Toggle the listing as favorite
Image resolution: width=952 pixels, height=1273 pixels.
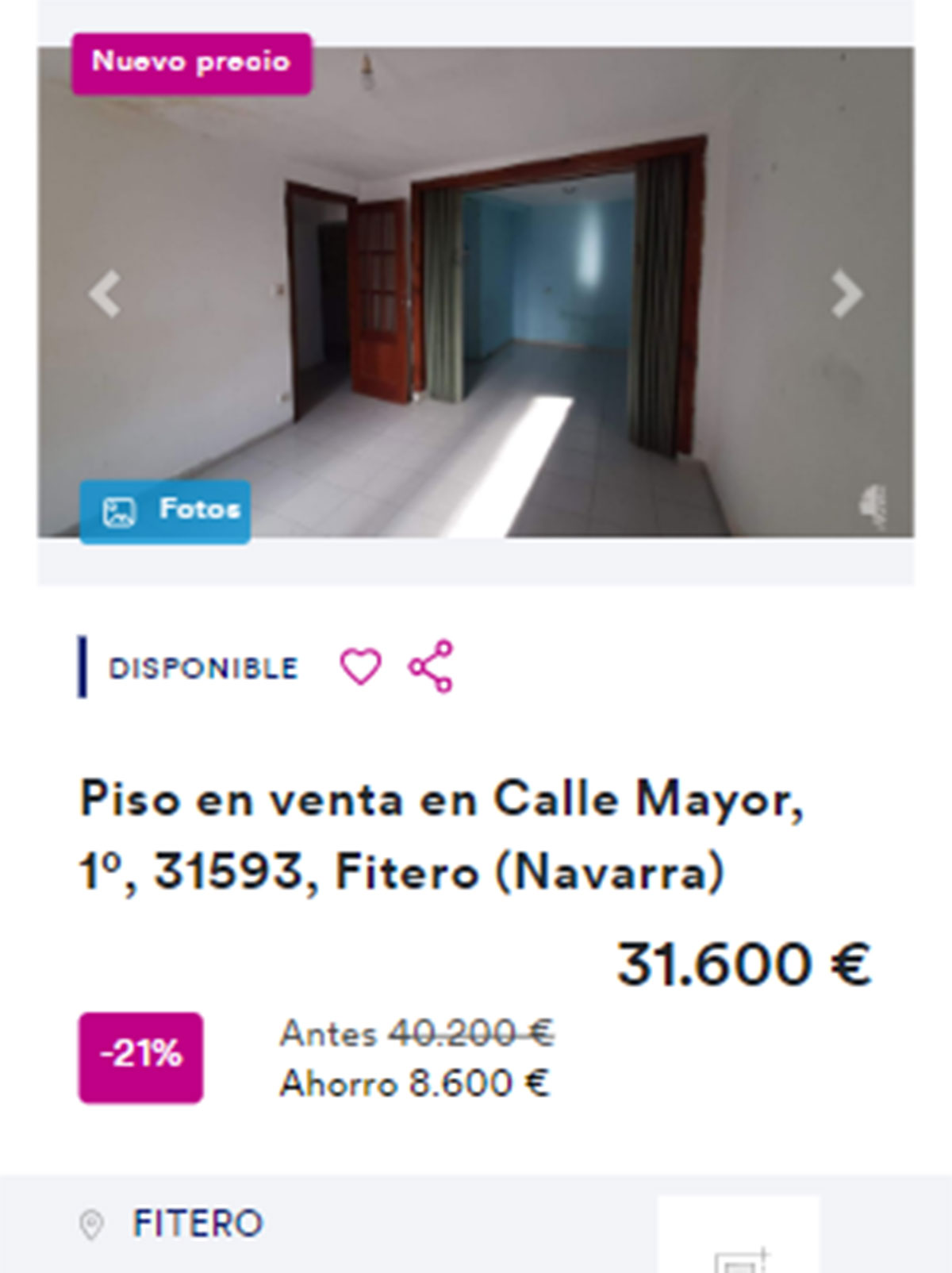(x=363, y=667)
